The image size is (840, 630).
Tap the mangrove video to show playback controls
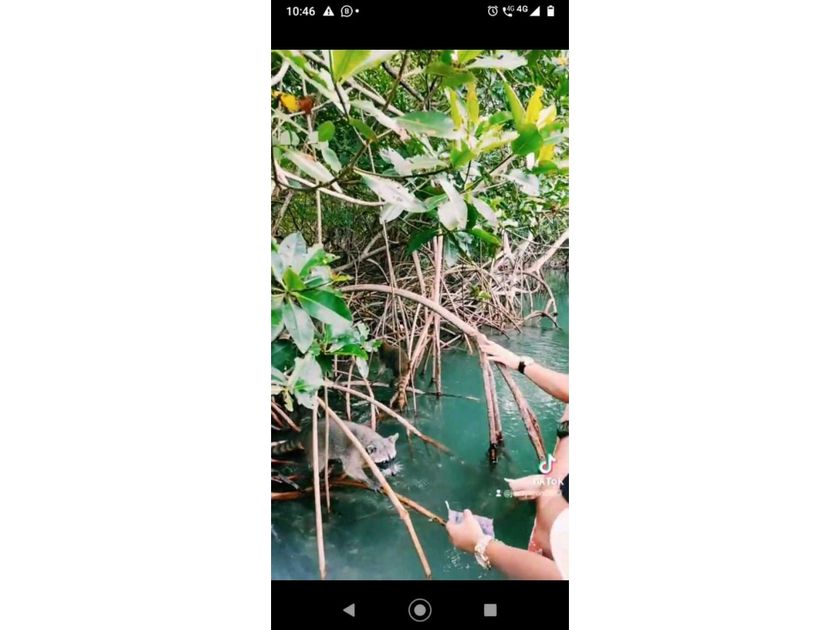419,314
